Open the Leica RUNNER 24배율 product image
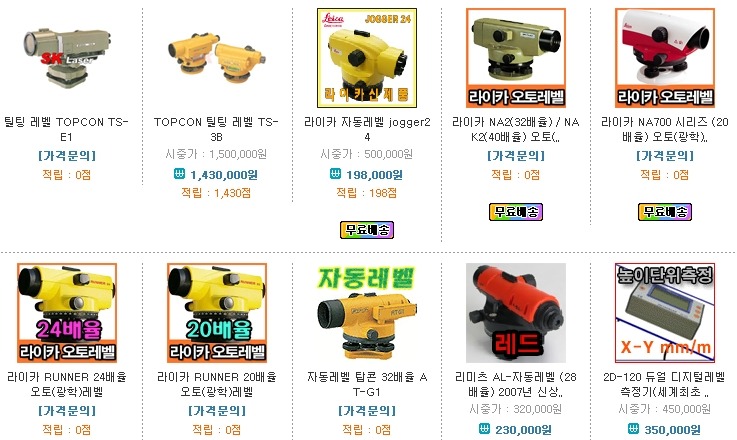This screenshot has width=737, height=440. pyautogui.click(x=67, y=313)
